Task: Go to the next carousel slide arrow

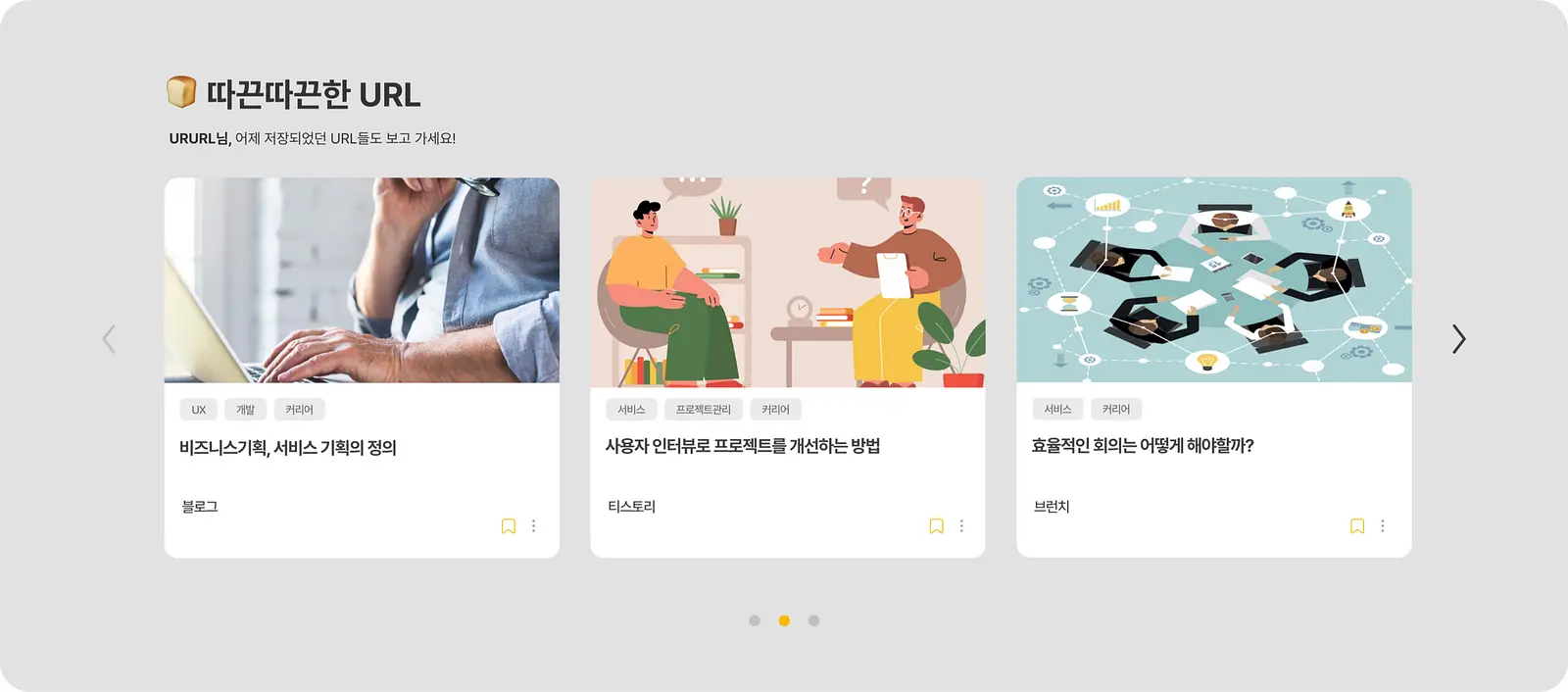Action: tap(1458, 339)
